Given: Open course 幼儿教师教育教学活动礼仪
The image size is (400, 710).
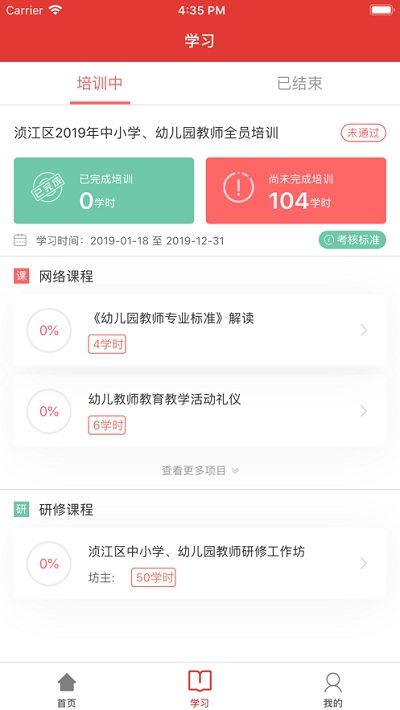Looking at the screenshot, I should tap(200, 411).
